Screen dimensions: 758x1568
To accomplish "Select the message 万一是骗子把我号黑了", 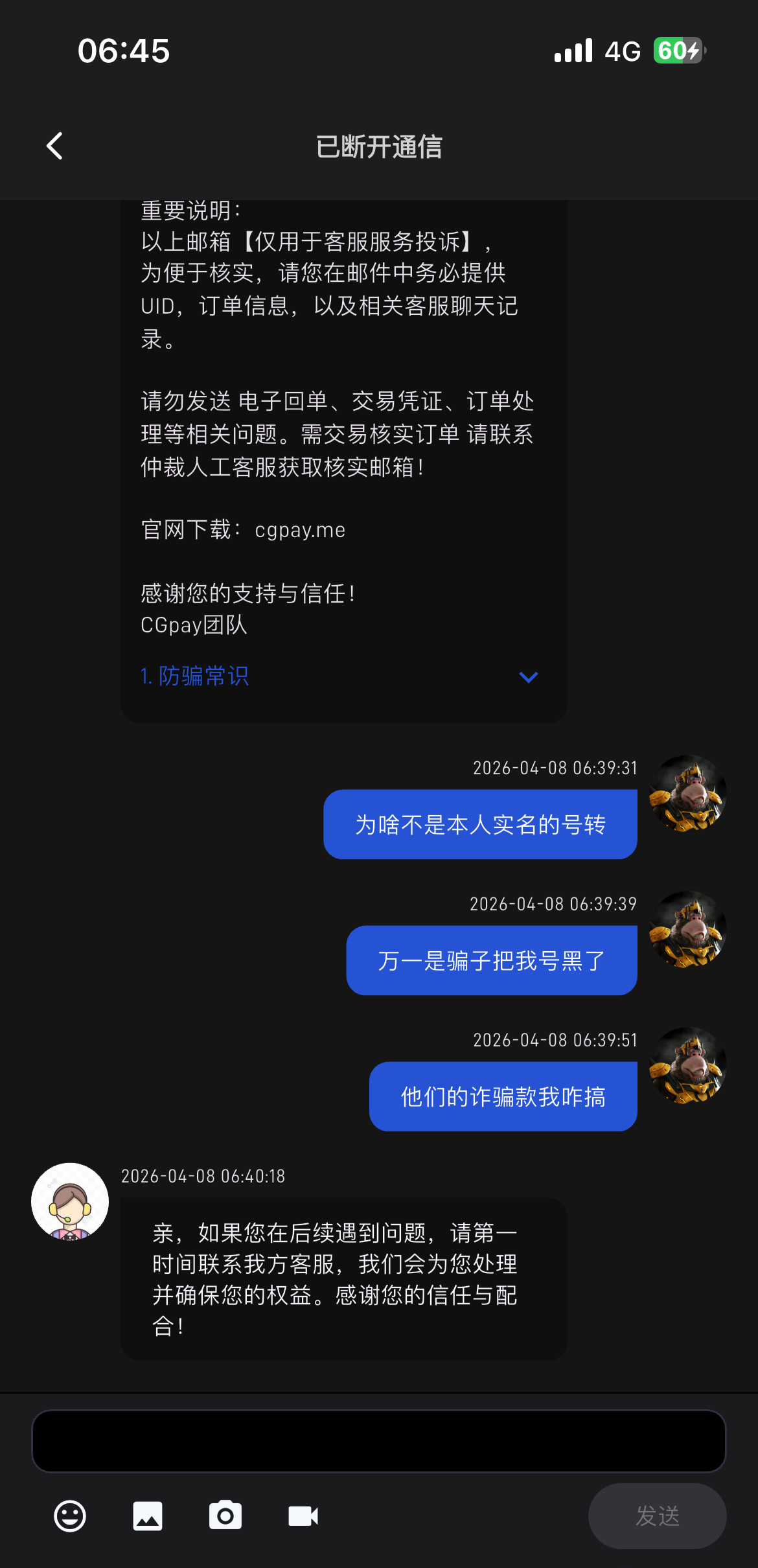I will (492, 960).
